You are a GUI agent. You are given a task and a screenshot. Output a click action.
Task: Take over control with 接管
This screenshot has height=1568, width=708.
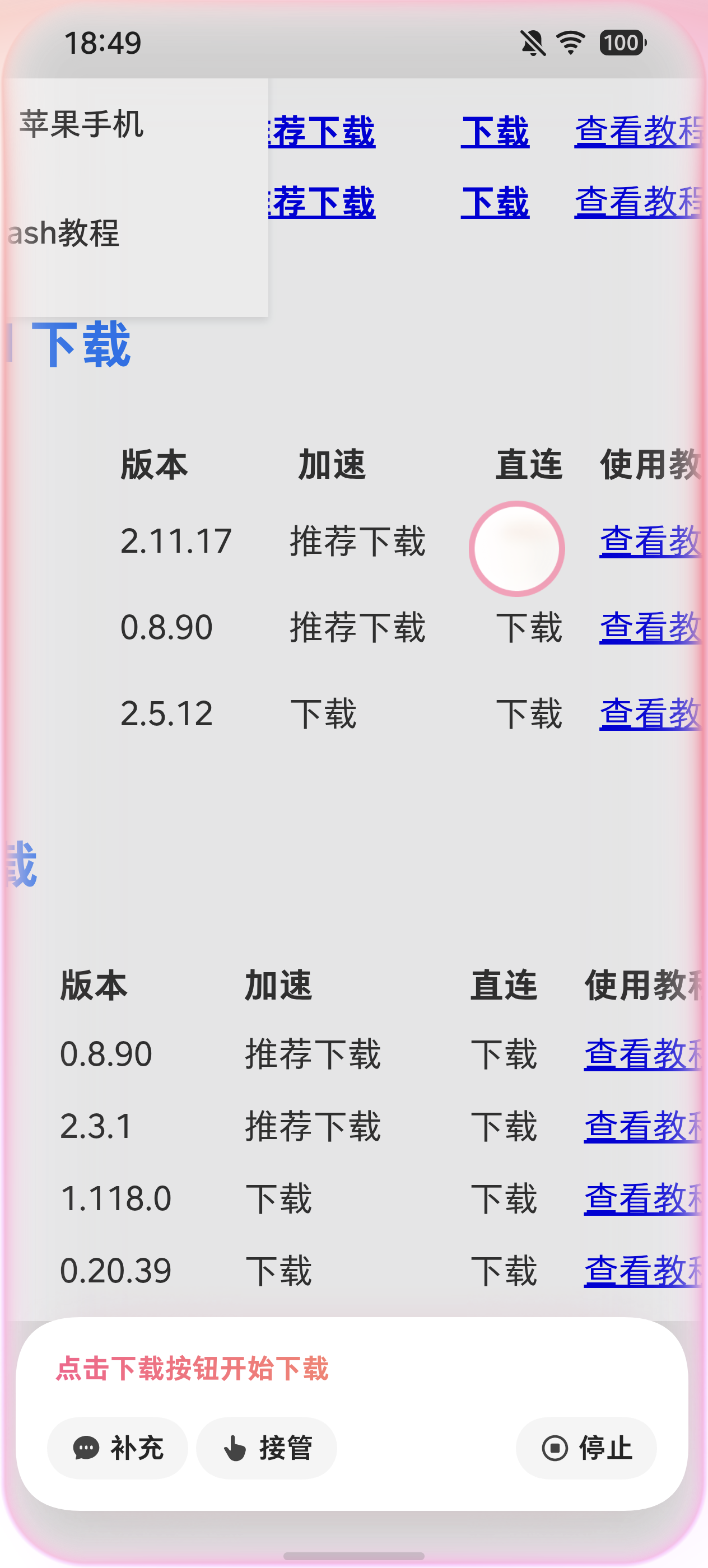pos(267,1448)
